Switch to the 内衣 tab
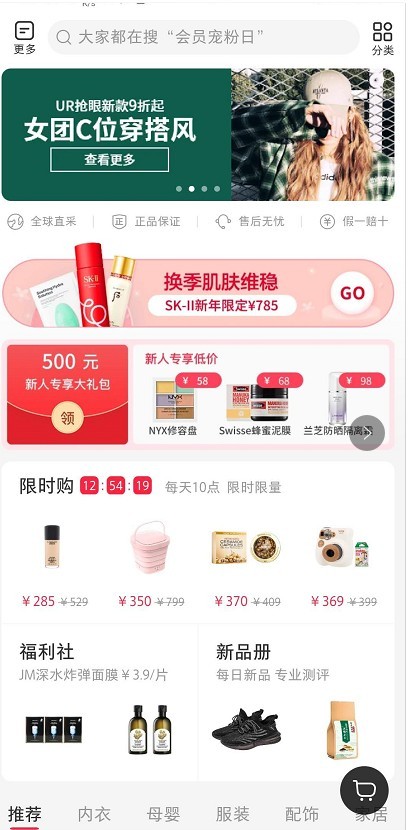Screen dimensions: 409x830 [x=94, y=814]
